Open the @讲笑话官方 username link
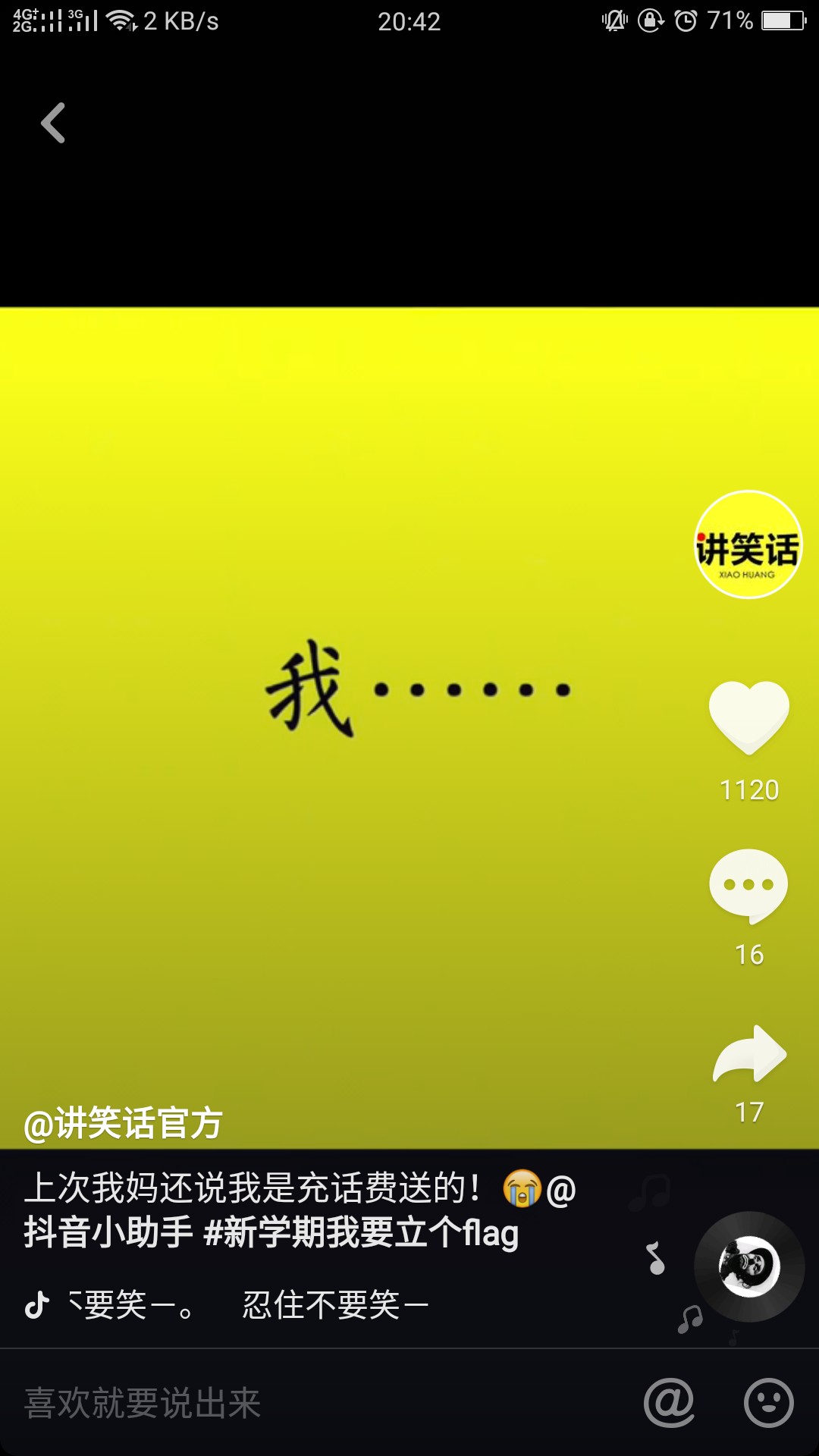 (123, 1123)
